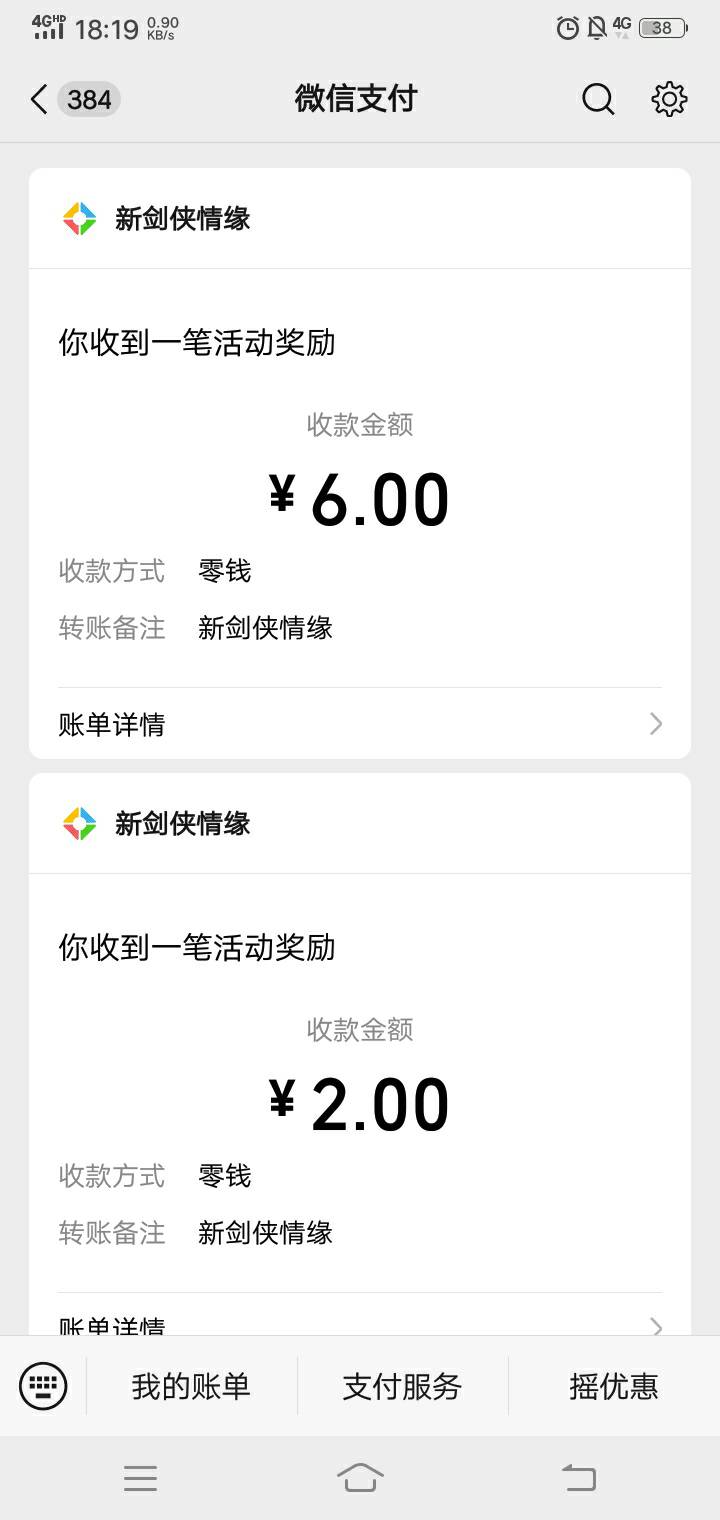
Task: Open 账单详情 for the ¥2.00 reward
Action: (x=360, y=1323)
